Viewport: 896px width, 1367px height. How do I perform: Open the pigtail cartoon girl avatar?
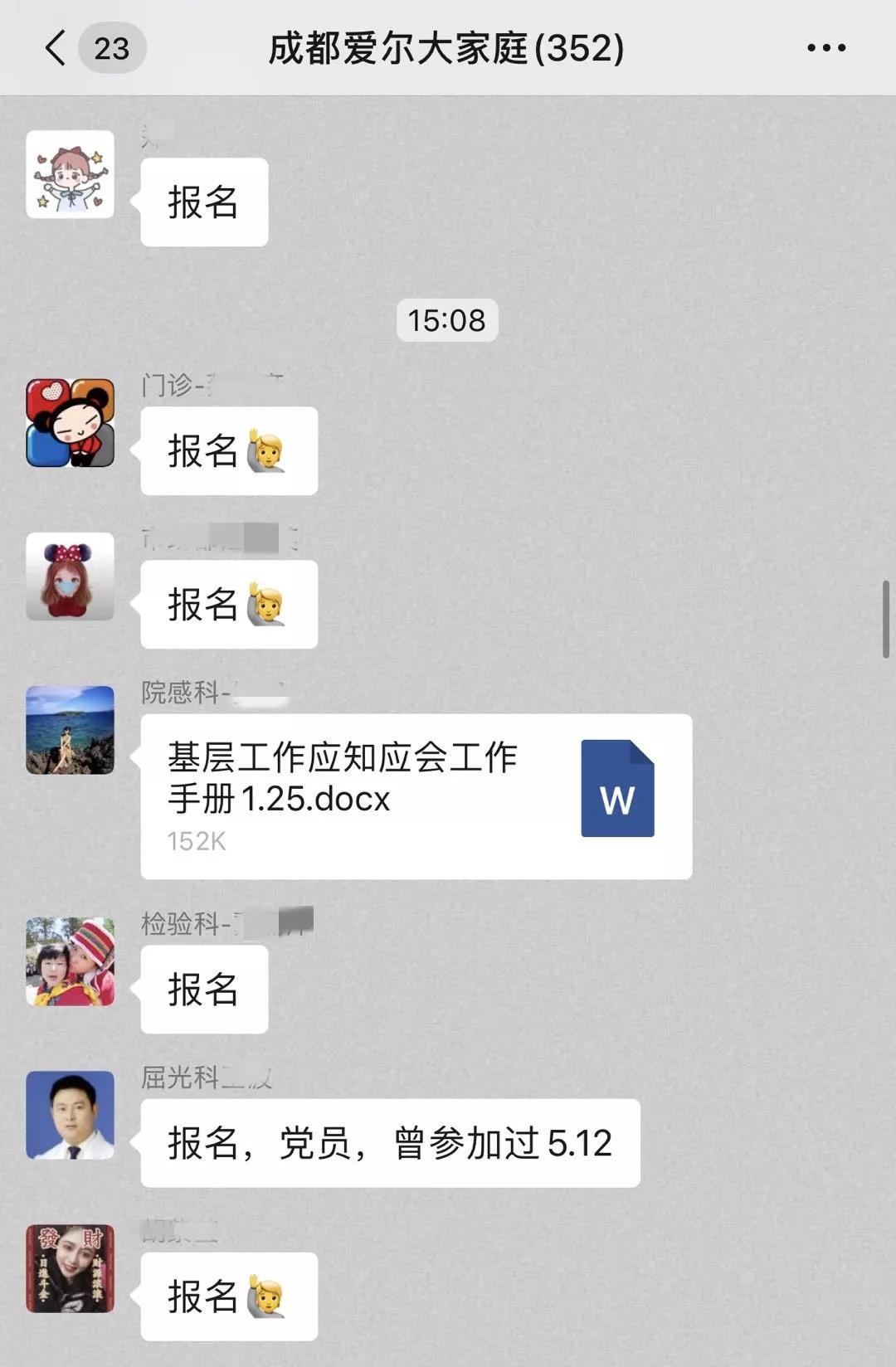coord(70,174)
